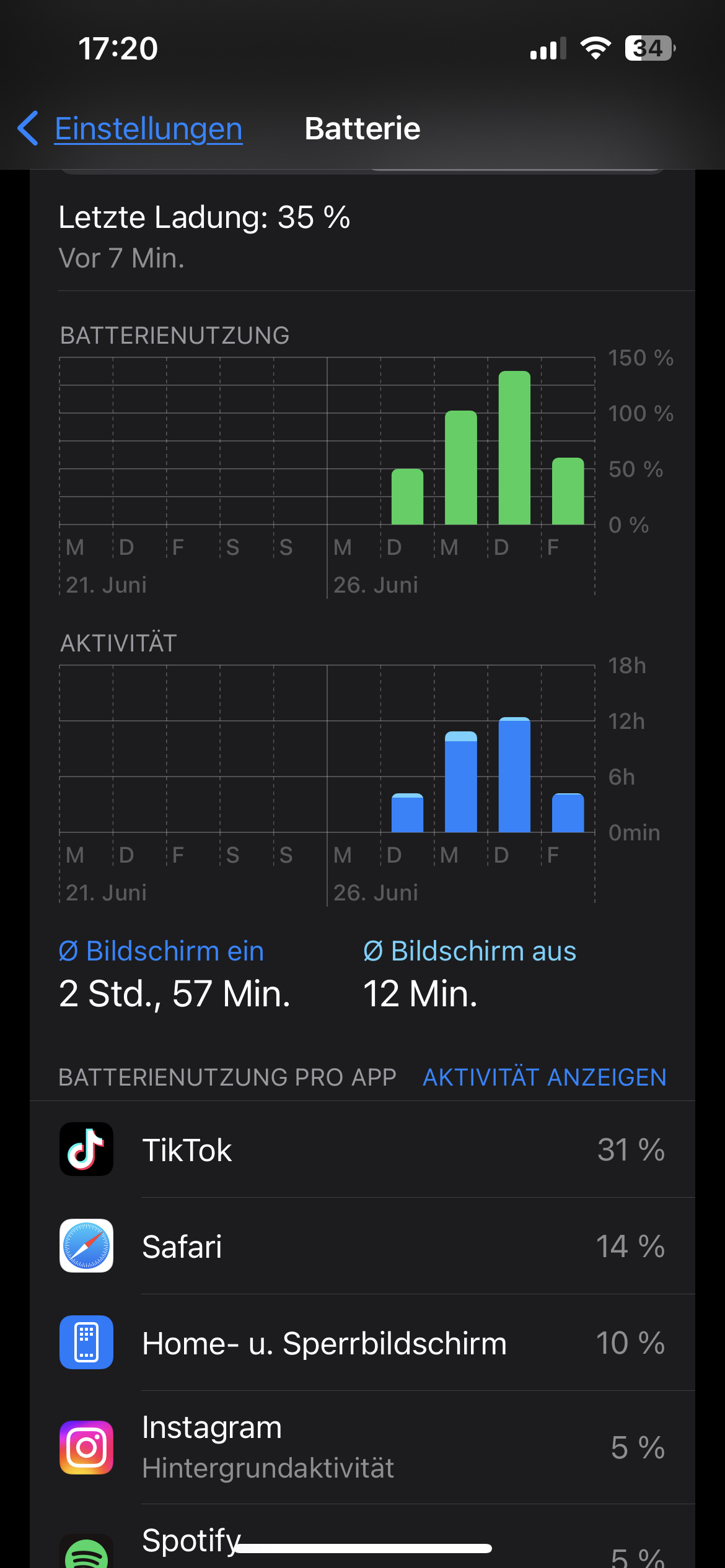Open TikTok battery usage row
This screenshot has width=725, height=1568.
coord(362,1150)
